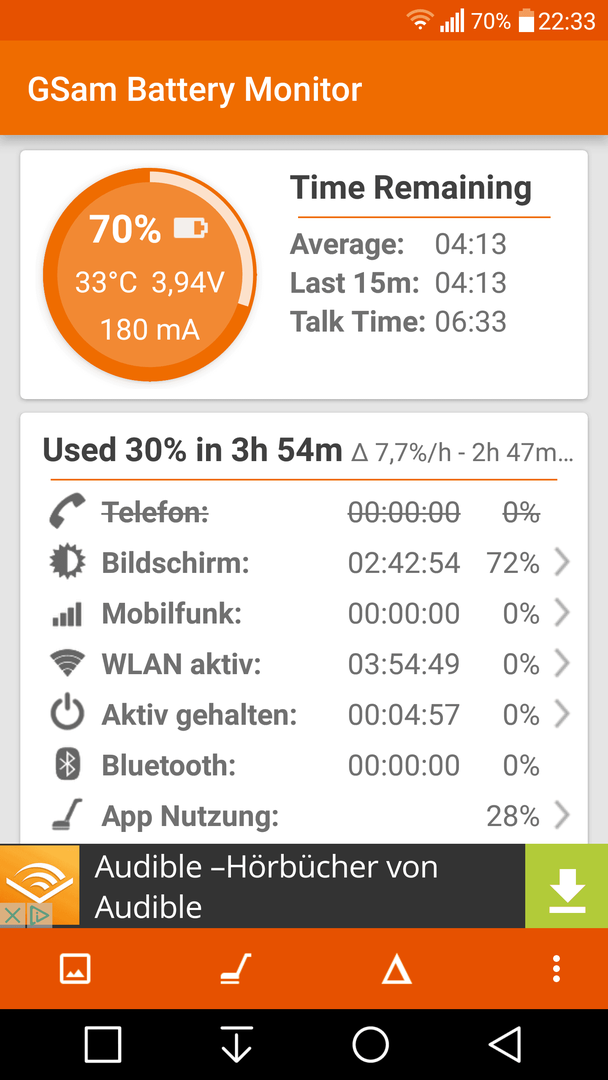The image size is (608, 1080).
Task: Tap the chart image icon in bottom toolbar
Action: tap(75, 968)
